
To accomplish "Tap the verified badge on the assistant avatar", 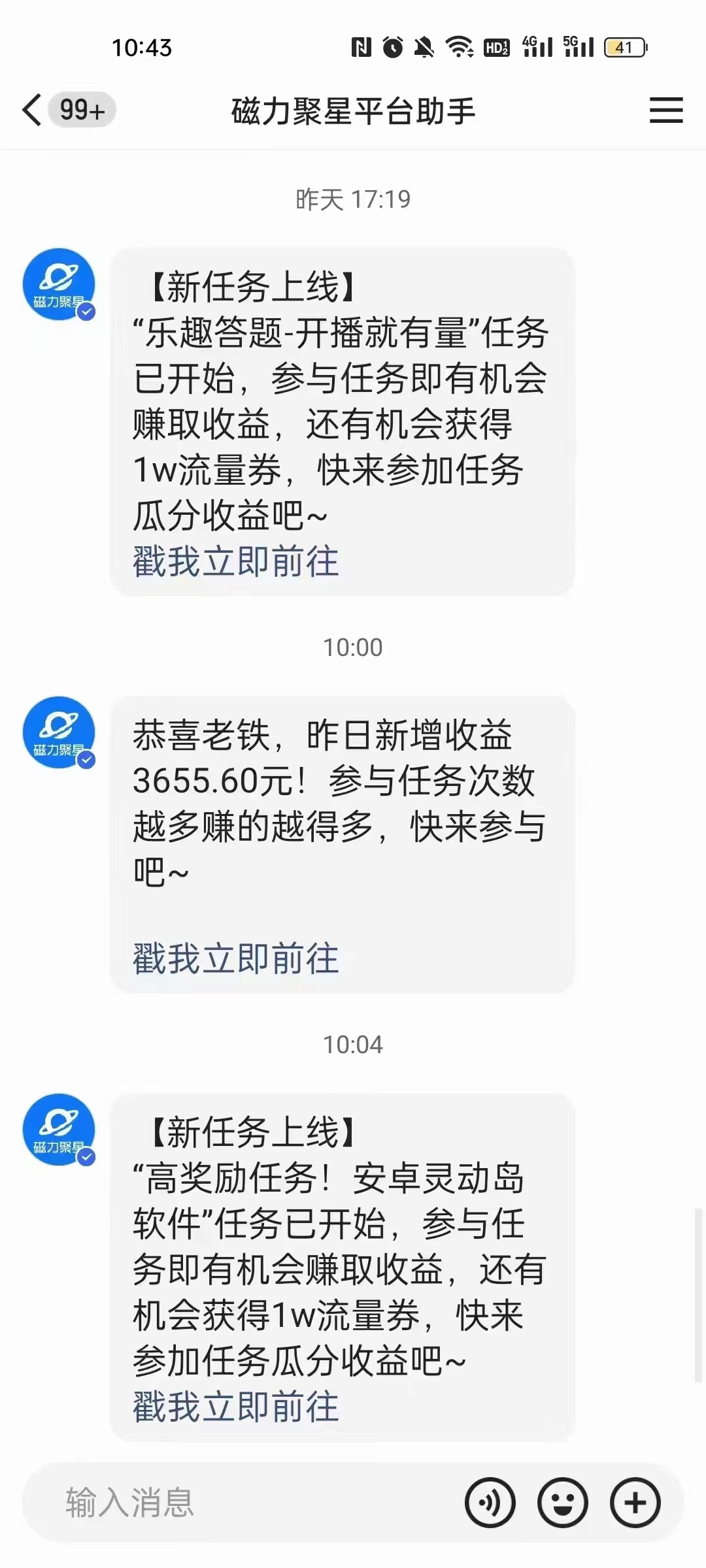I will [x=86, y=313].
